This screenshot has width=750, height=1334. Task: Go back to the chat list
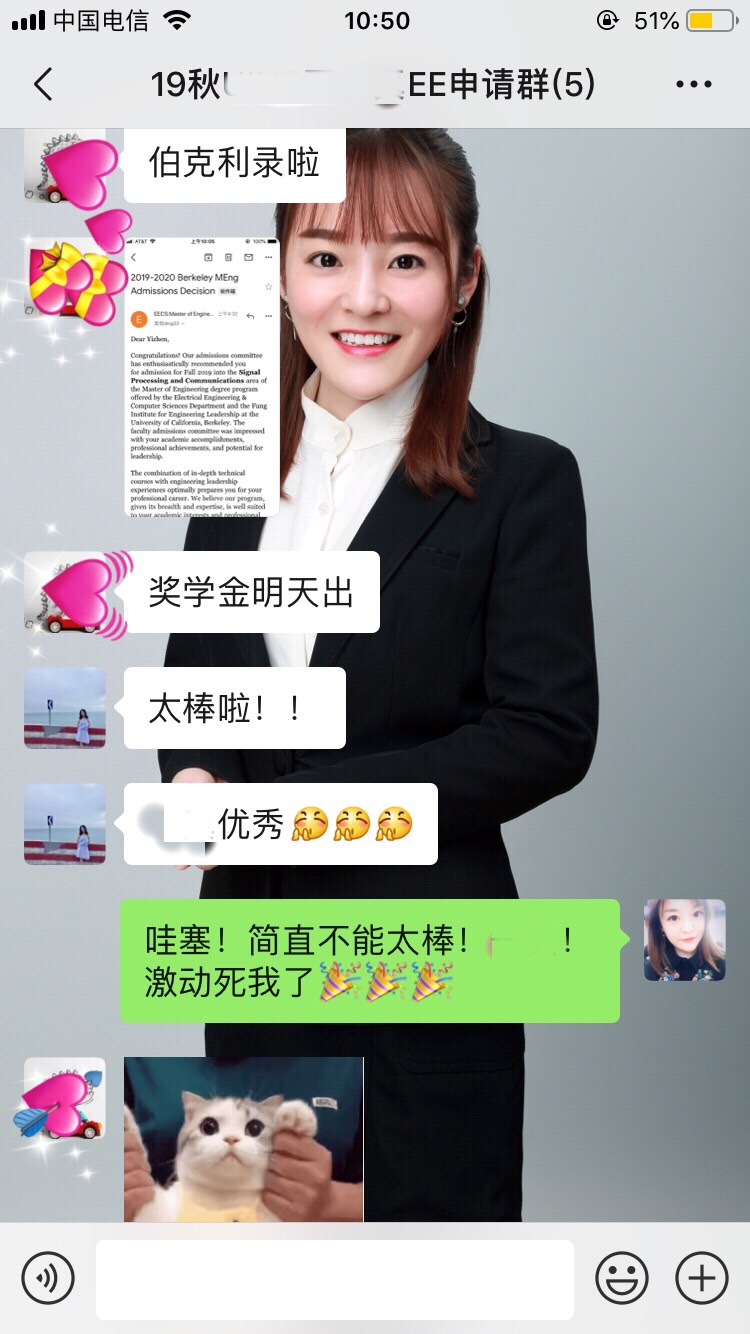(x=43, y=85)
